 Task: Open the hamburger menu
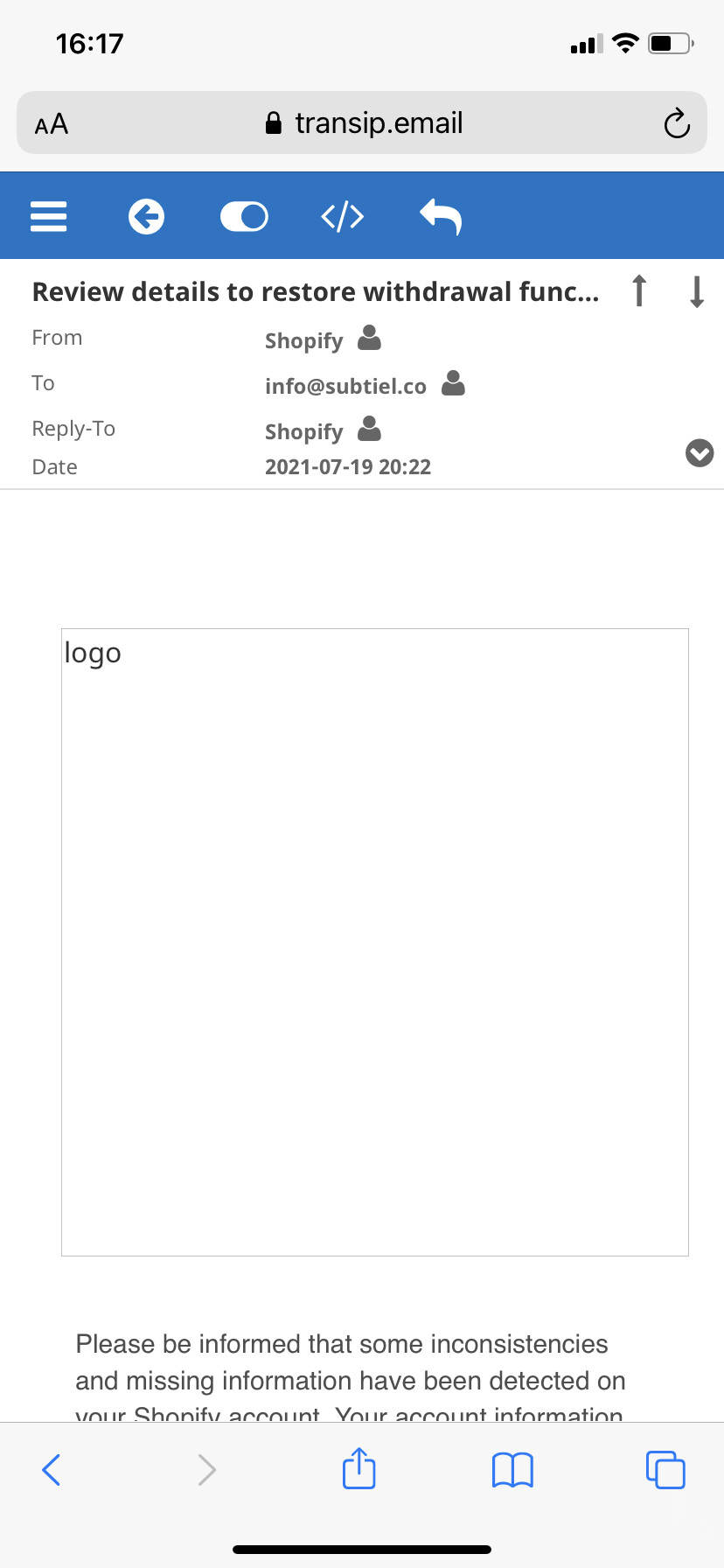[x=49, y=216]
